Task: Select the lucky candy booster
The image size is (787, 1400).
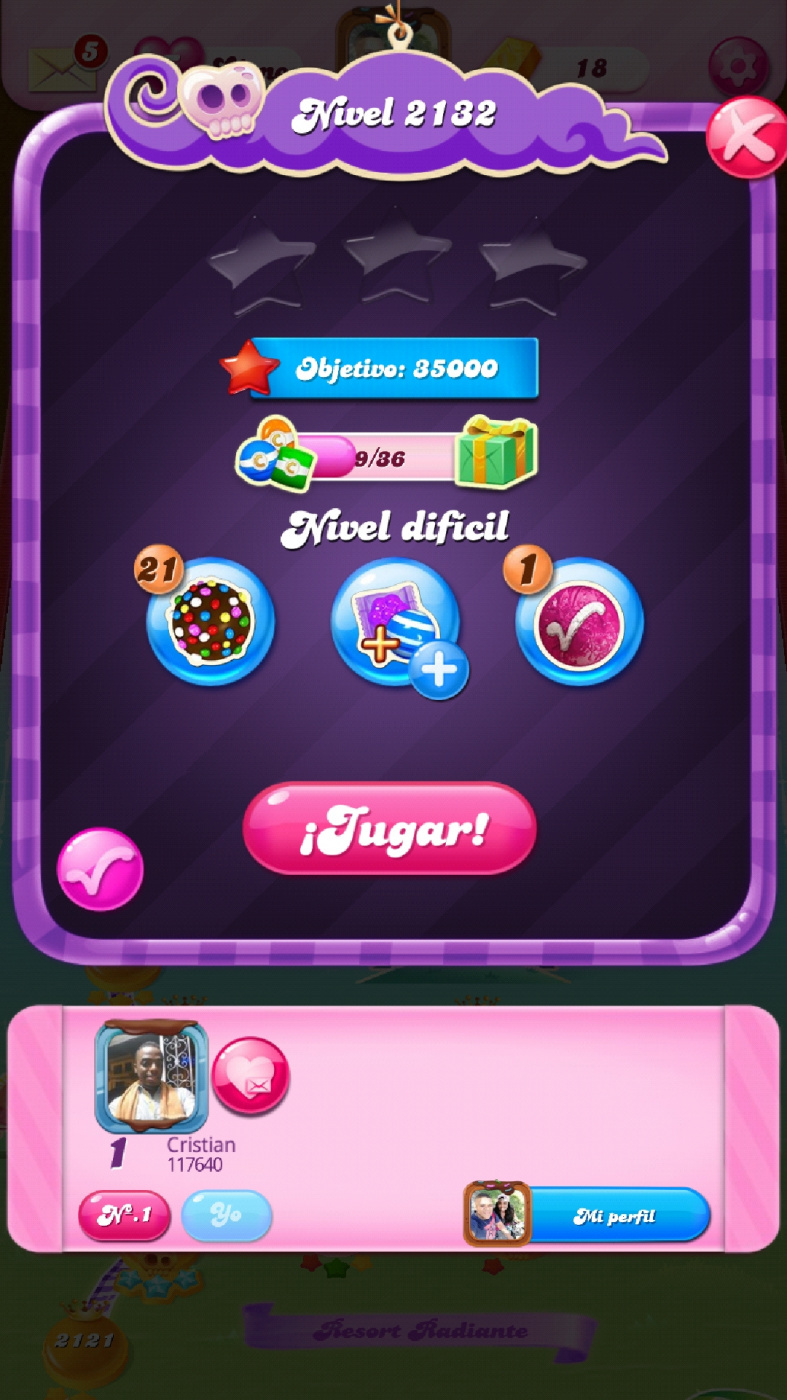Action: coord(579,624)
